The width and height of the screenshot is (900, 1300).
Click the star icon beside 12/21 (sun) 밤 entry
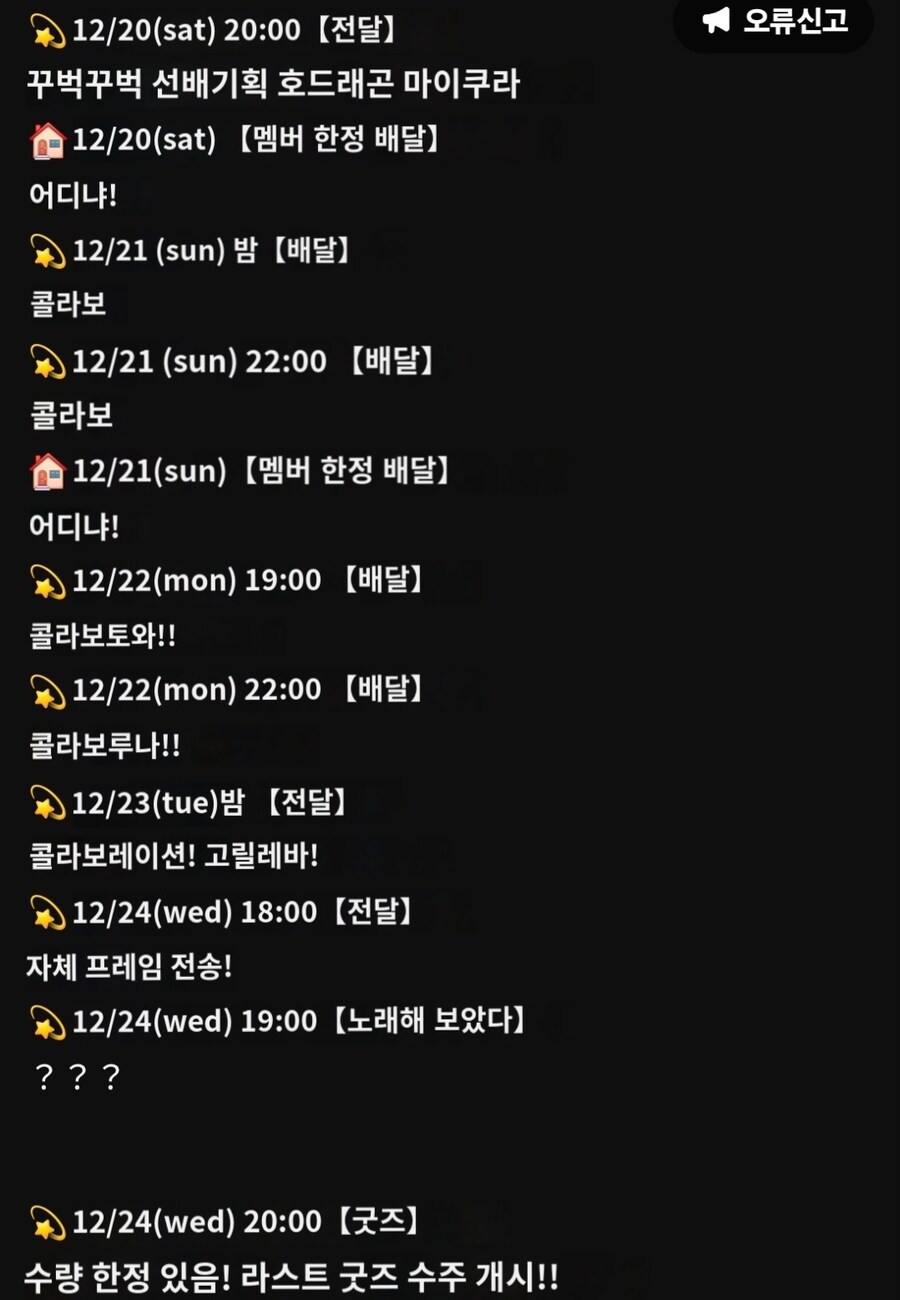click(45, 250)
